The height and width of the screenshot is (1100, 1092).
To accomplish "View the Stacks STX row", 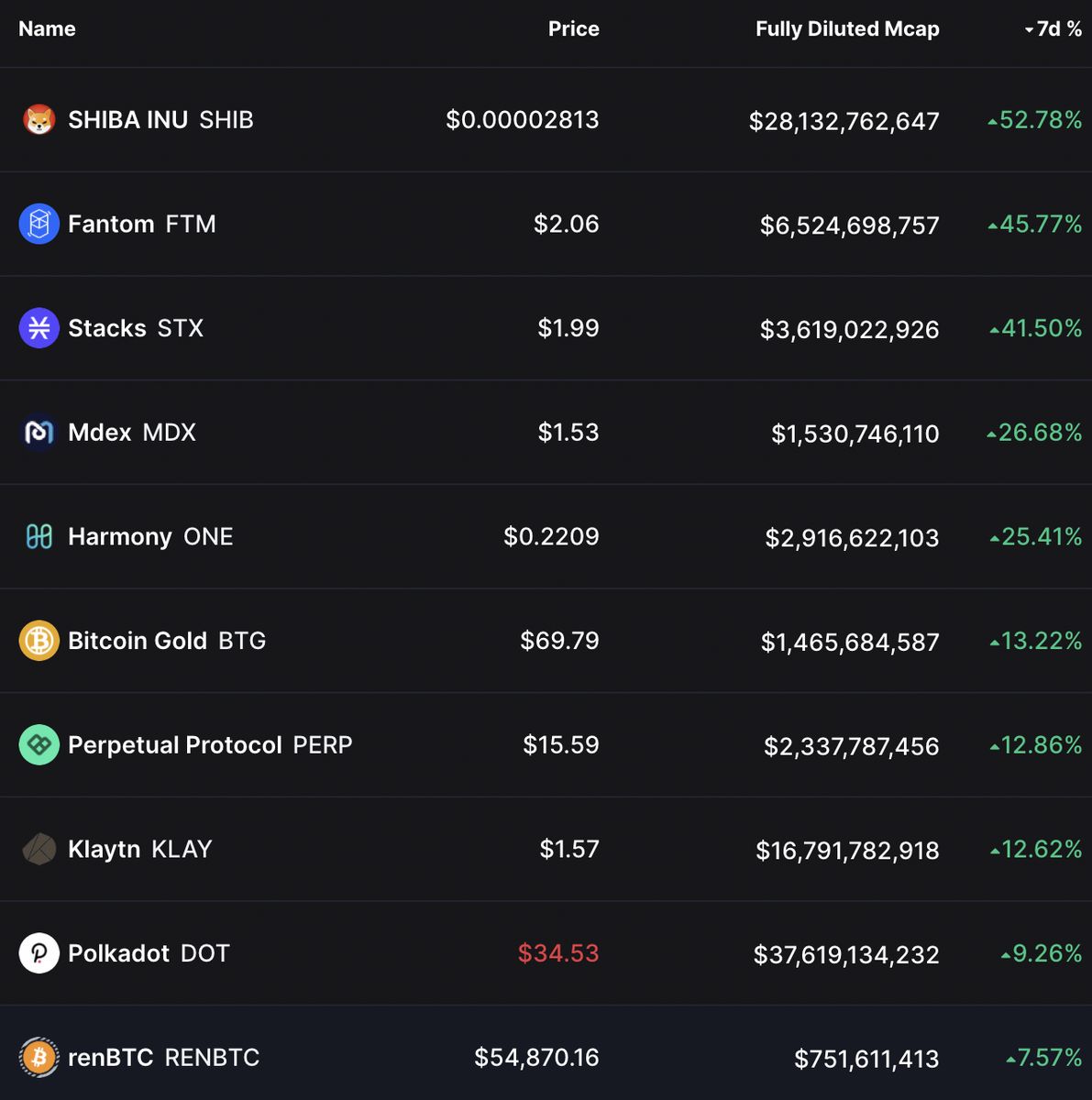I will 135,328.
